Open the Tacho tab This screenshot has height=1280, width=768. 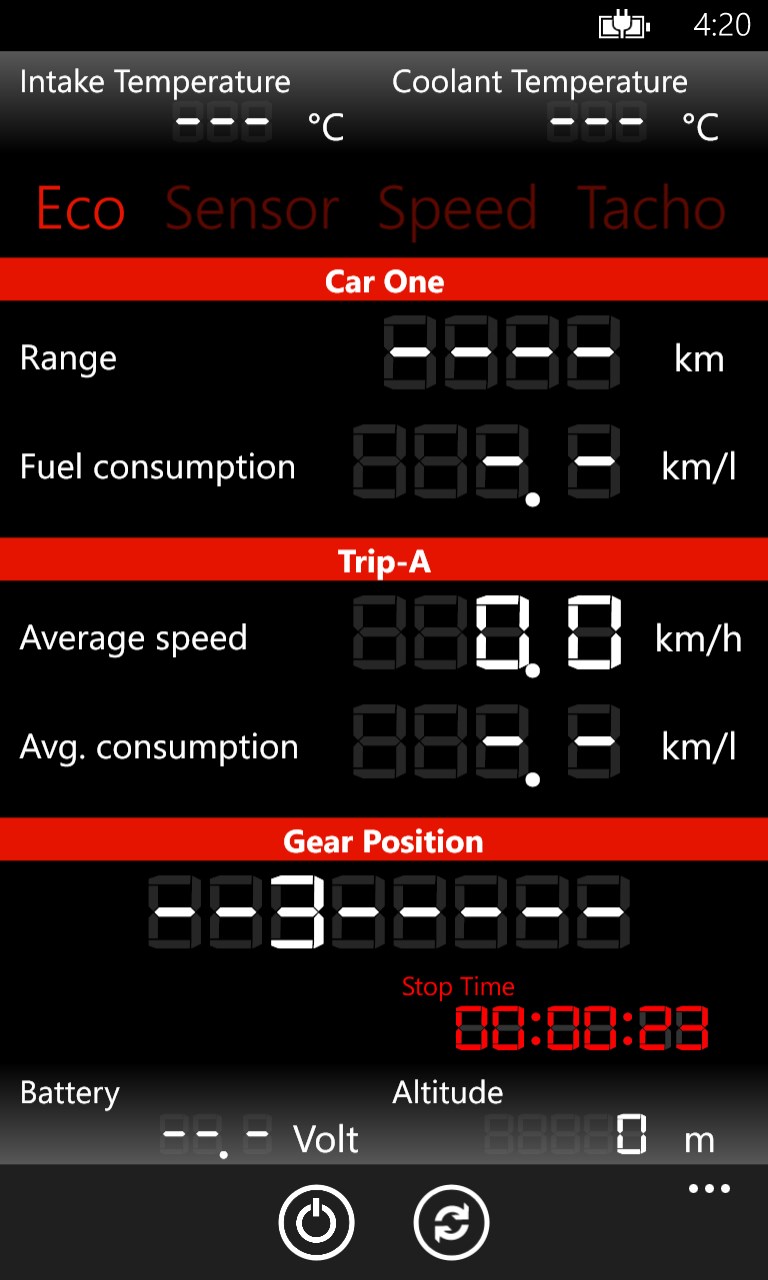pyautogui.click(x=651, y=209)
